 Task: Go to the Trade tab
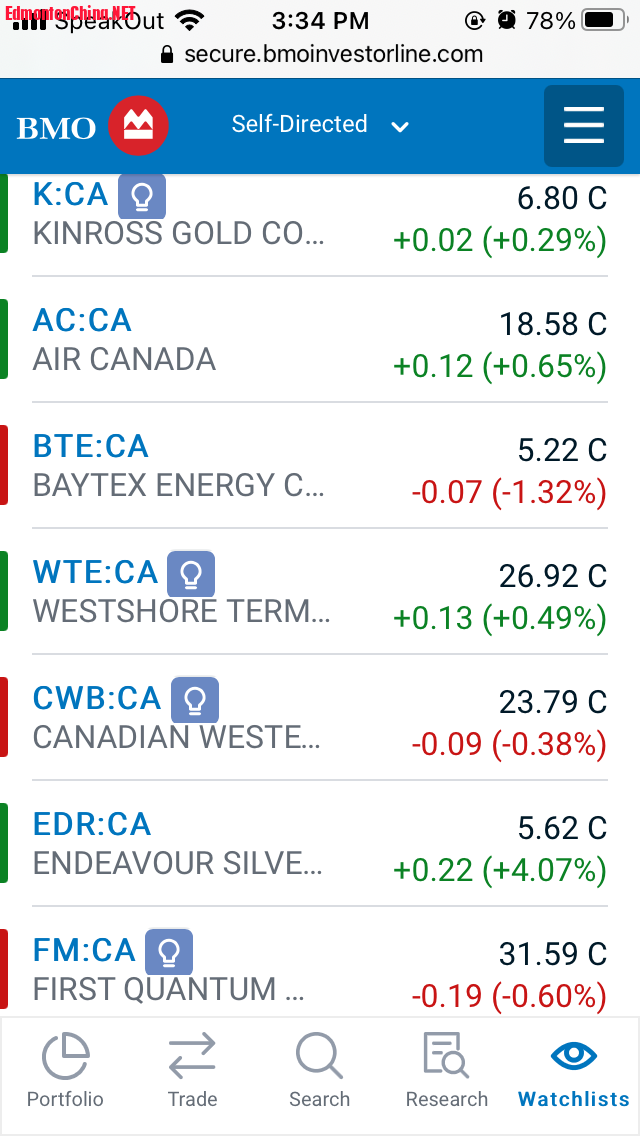(x=192, y=1071)
